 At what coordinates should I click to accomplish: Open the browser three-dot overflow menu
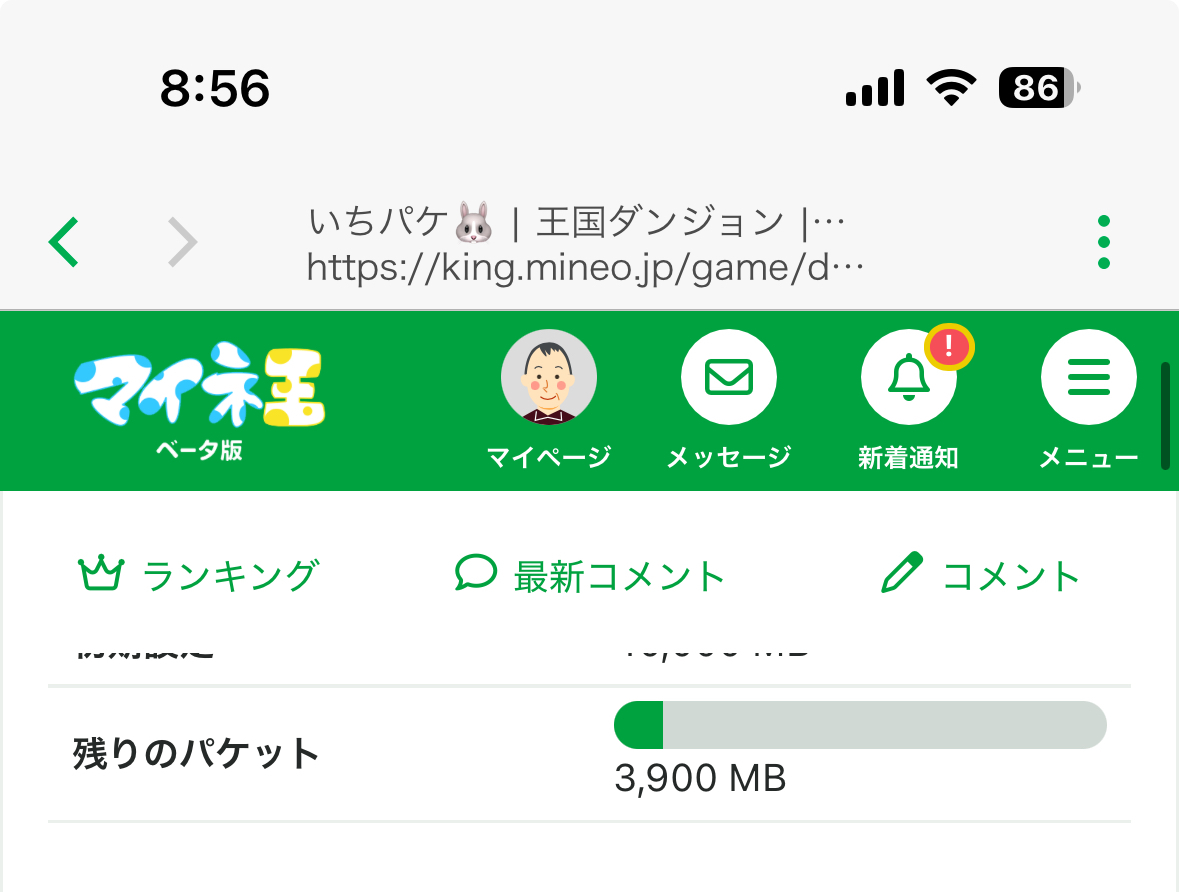coord(1103,242)
